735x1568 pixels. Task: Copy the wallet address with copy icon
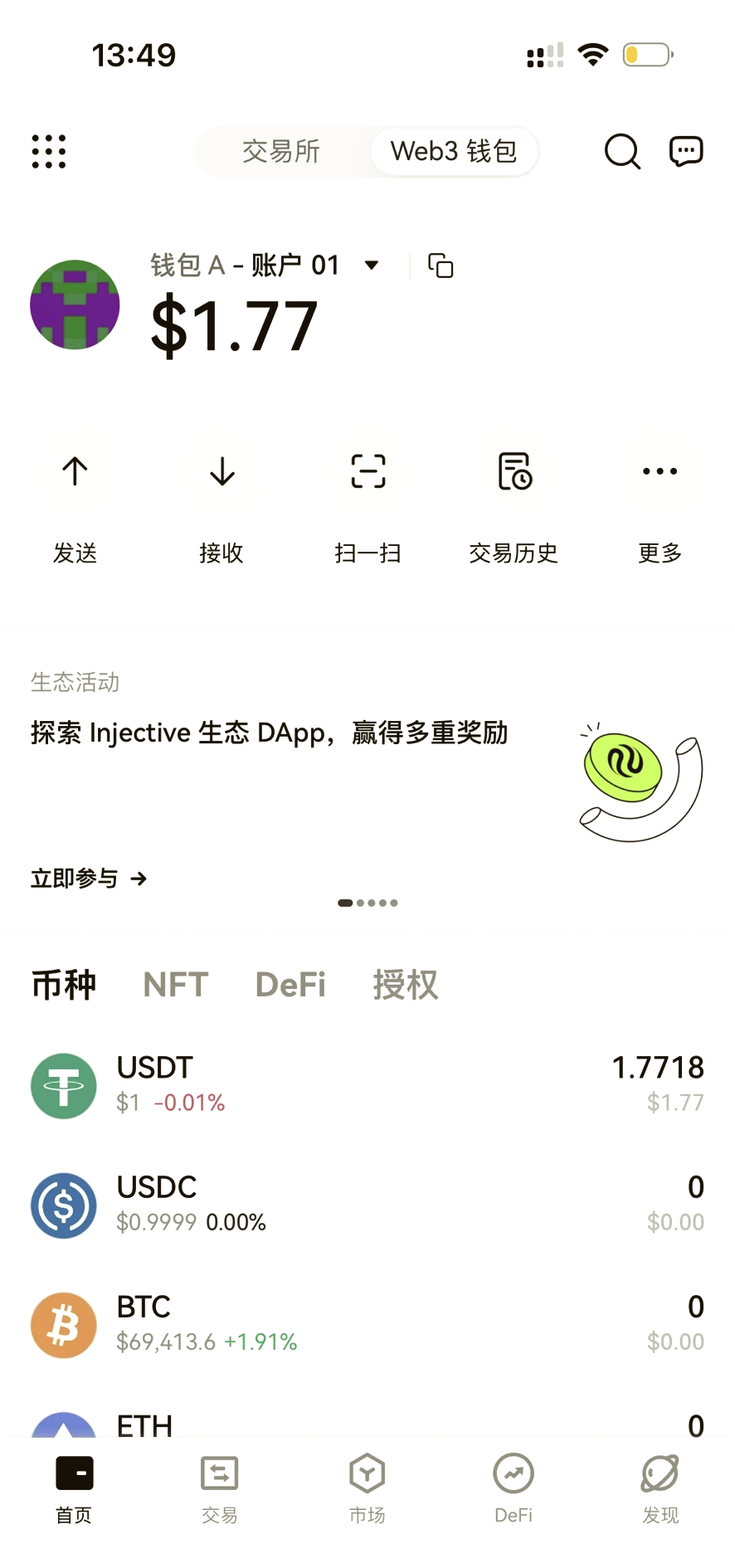(x=441, y=266)
